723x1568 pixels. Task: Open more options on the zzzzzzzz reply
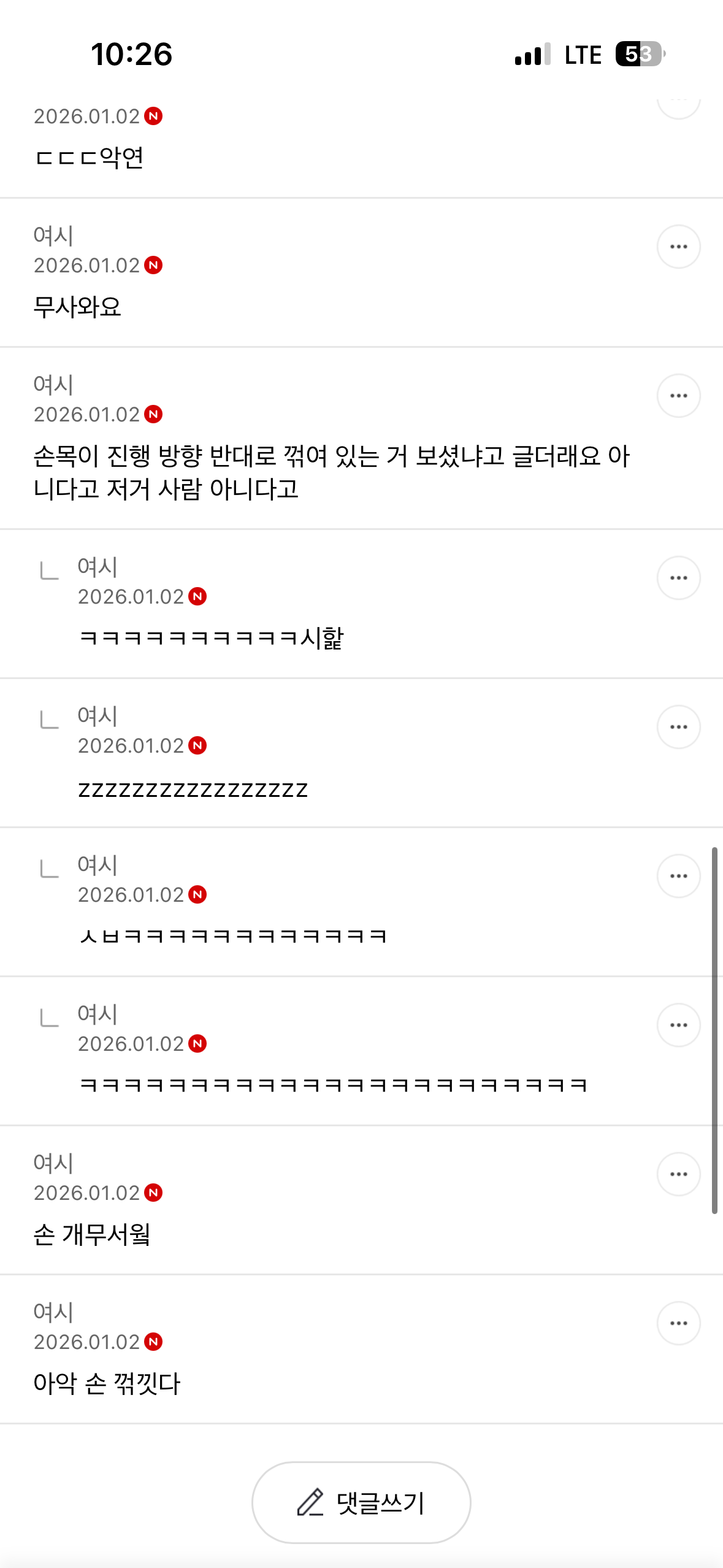tap(678, 727)
